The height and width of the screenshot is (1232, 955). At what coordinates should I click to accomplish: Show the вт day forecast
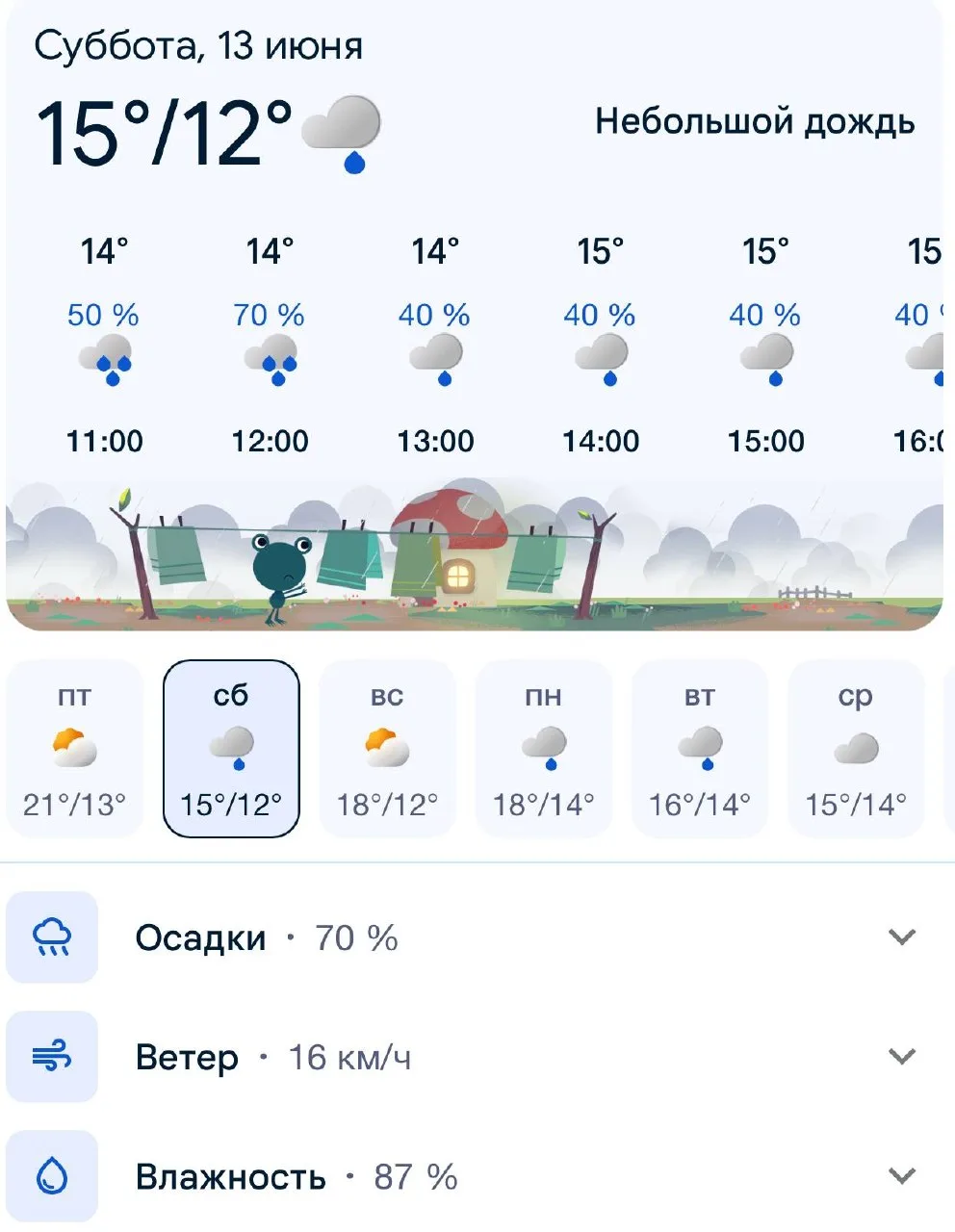(700, 749)
